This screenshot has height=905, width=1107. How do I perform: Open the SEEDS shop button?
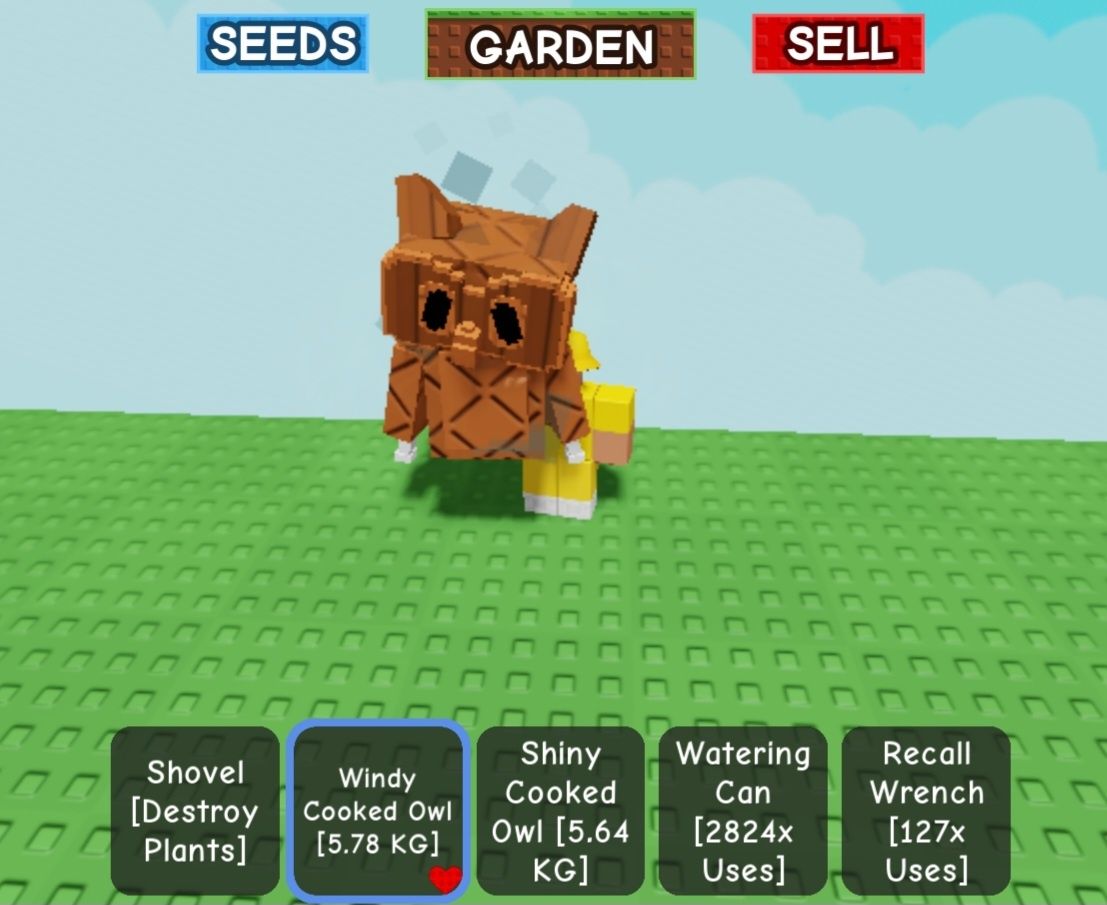(x=283, y=44)
